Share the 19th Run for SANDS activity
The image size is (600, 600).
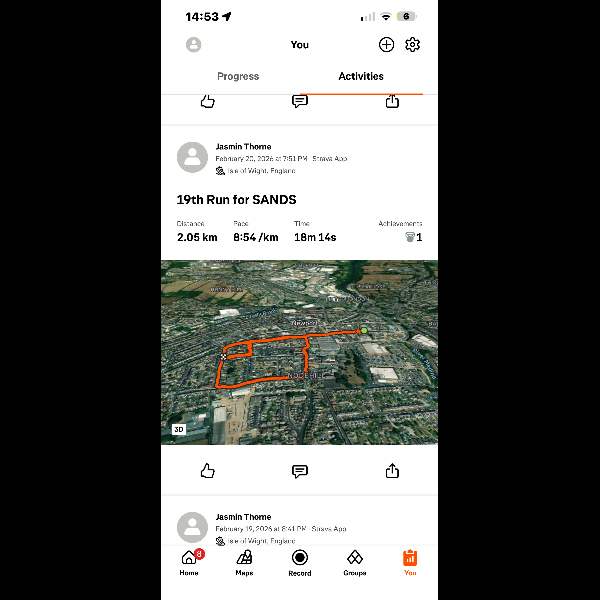tap(392, 471)
